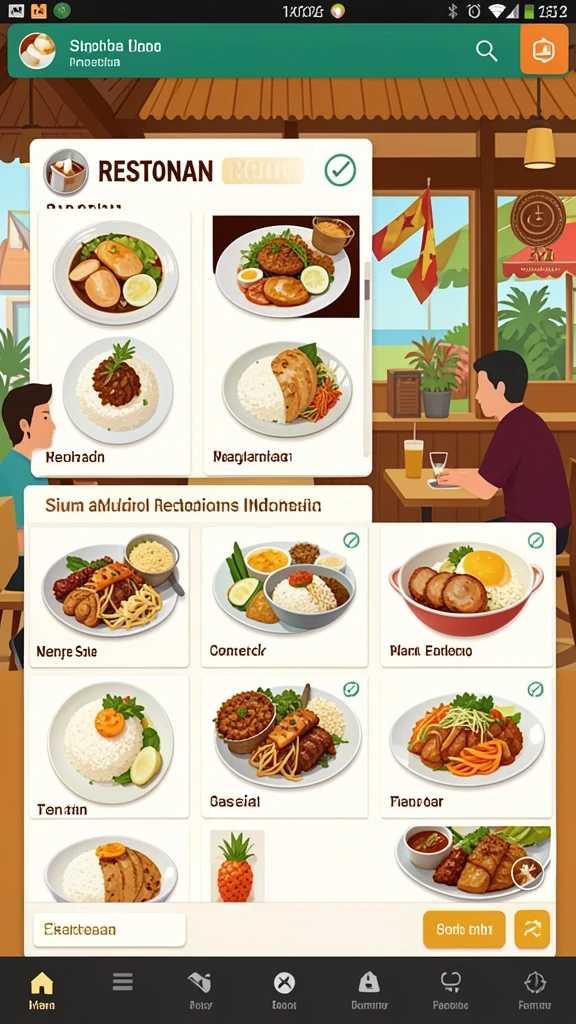Open the hamburger menu tab in bottom navigation
Image resolution: width=576 pixels, height=1024 pixels.
123,982
